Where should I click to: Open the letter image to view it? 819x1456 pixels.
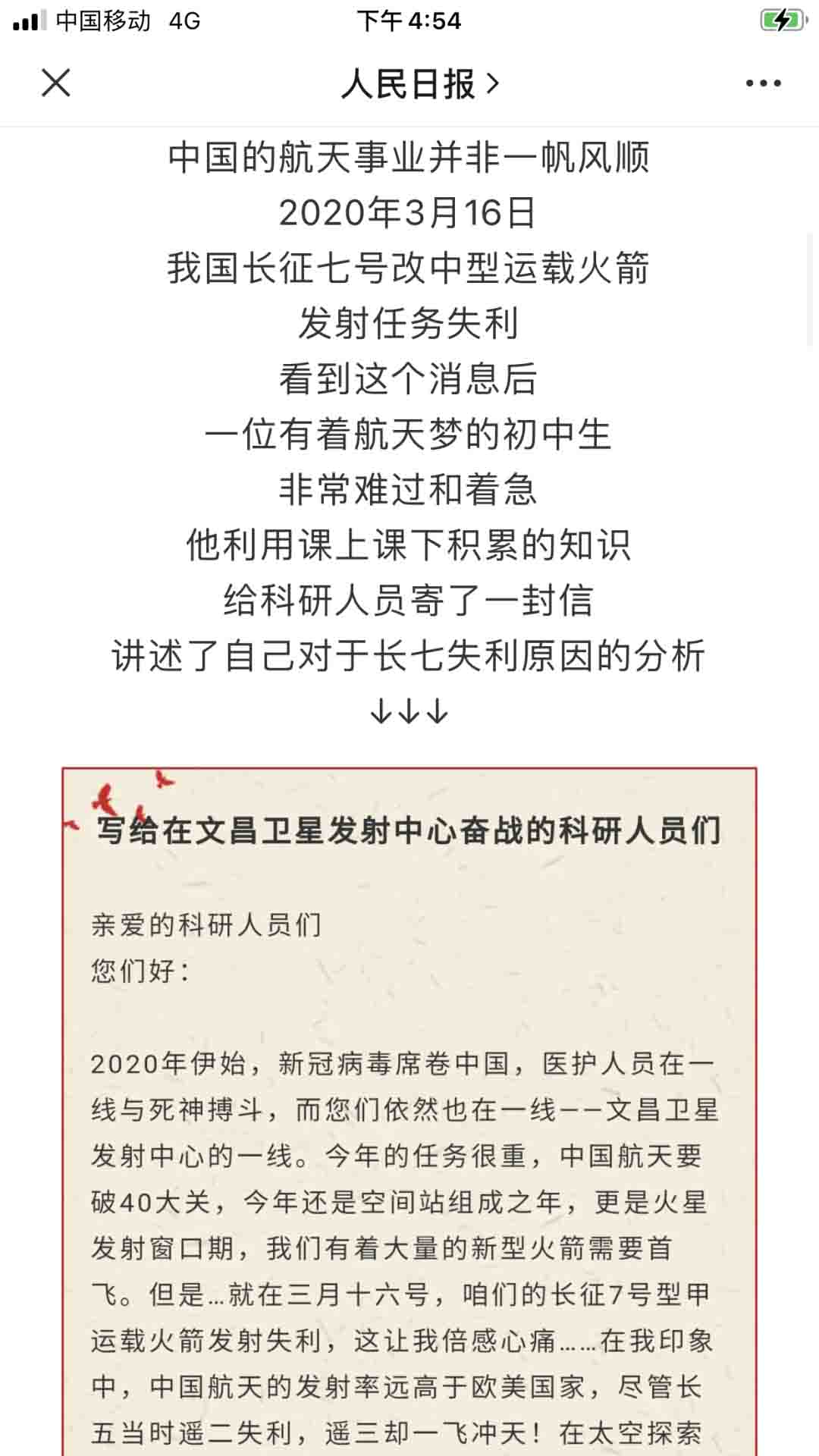coord(409,1137)
